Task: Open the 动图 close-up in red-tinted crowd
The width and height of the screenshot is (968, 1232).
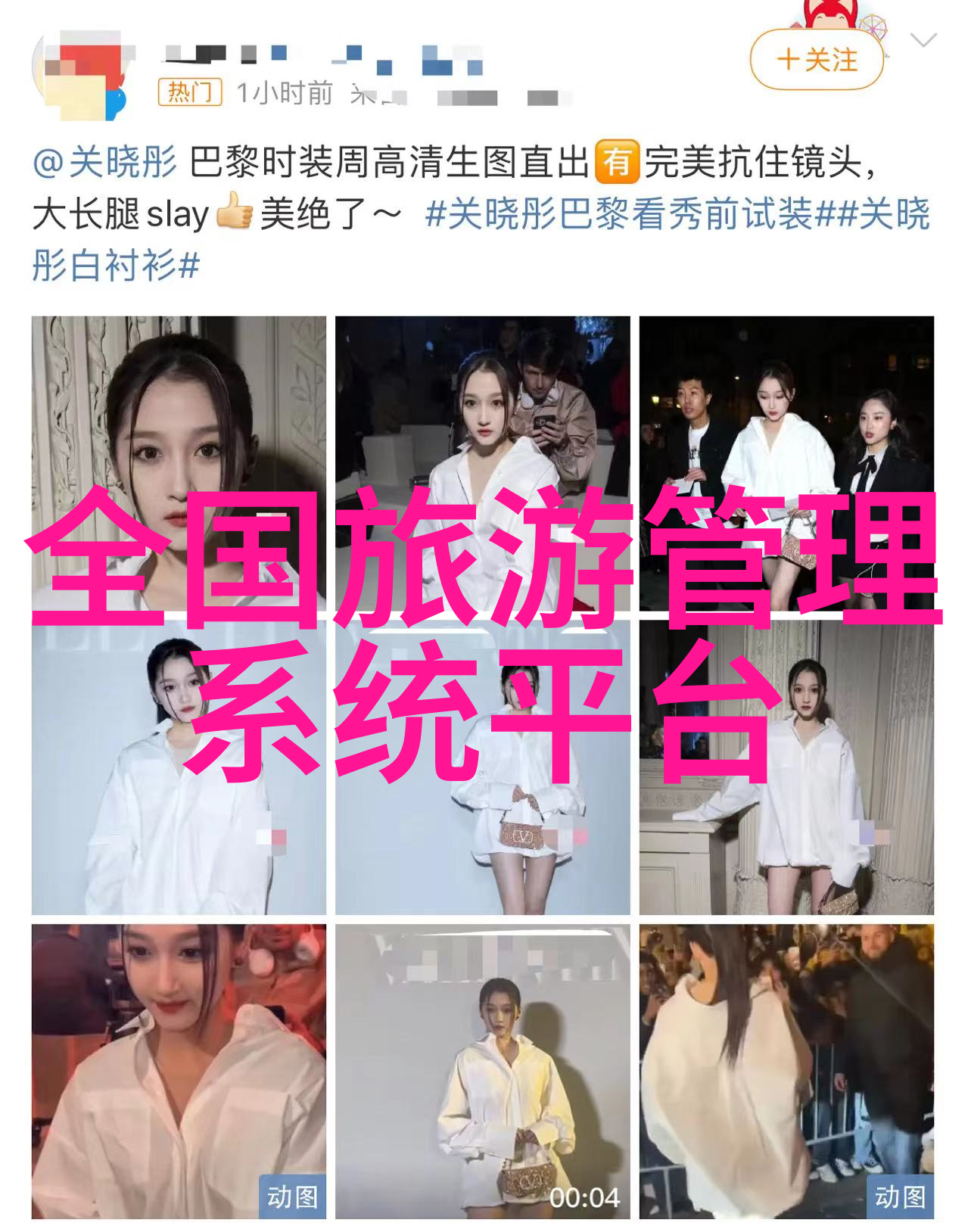Action: (x=179, y=1070)
